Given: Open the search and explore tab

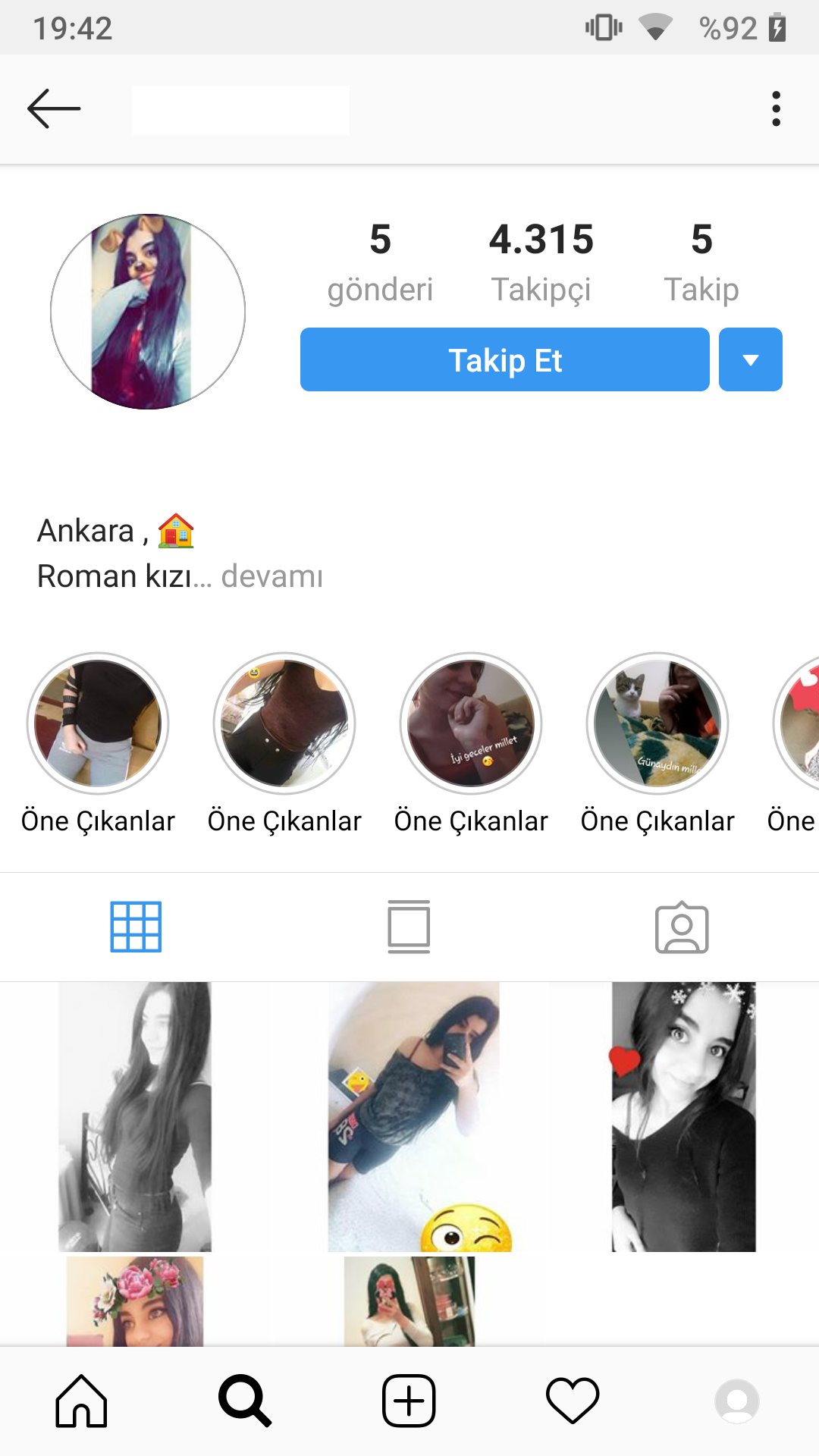Looking at the screenshot, I should 244,1401.
